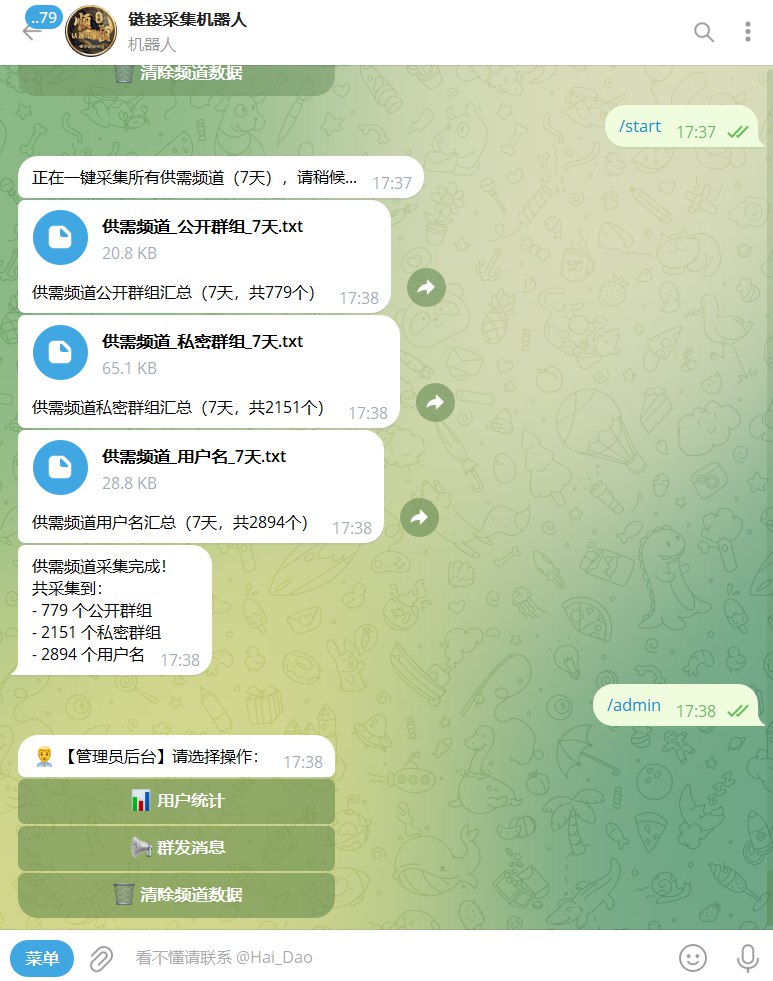
Task: Forward the 私密群组 file message
Action: pyautogui.click(x=435, y=403)
